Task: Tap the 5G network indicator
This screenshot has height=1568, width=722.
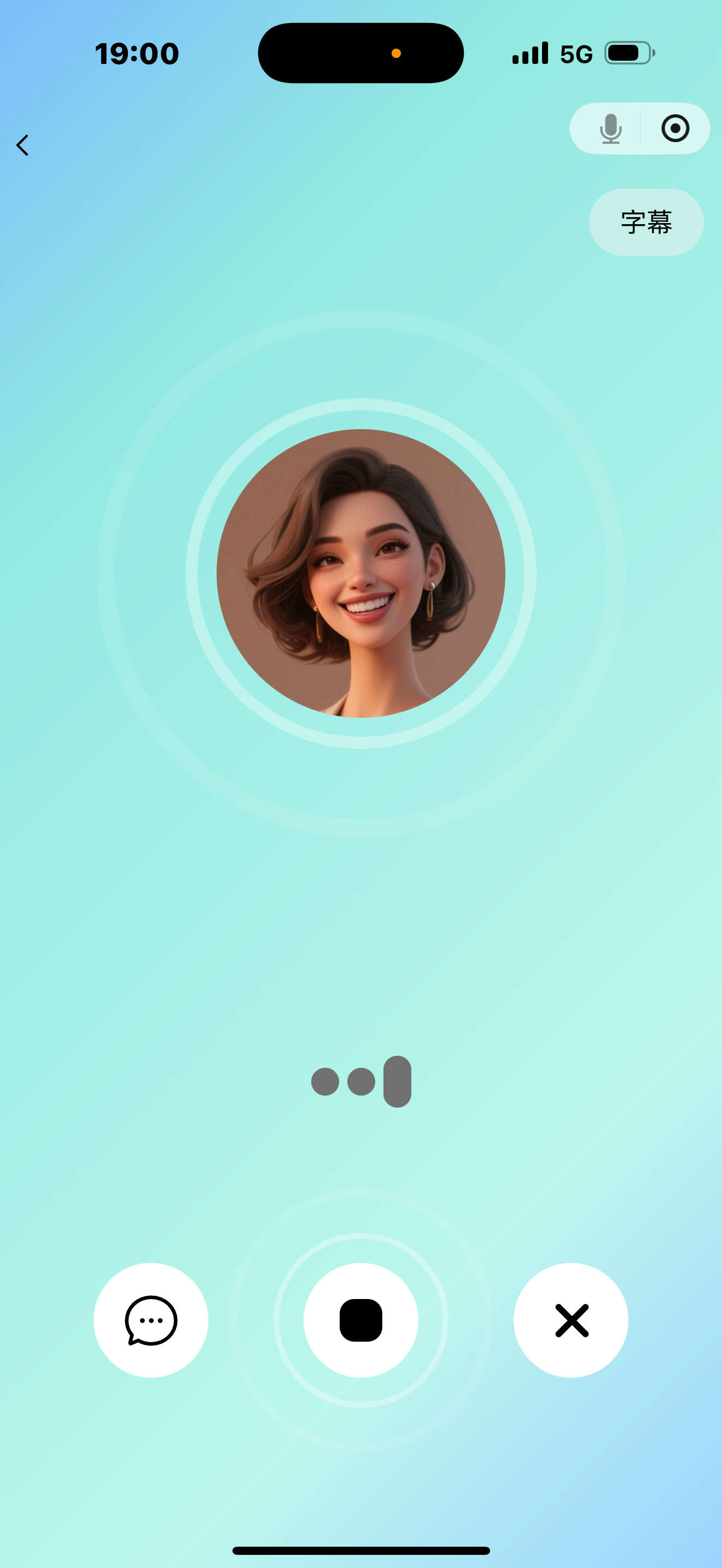Action: (x=575, y=54)
